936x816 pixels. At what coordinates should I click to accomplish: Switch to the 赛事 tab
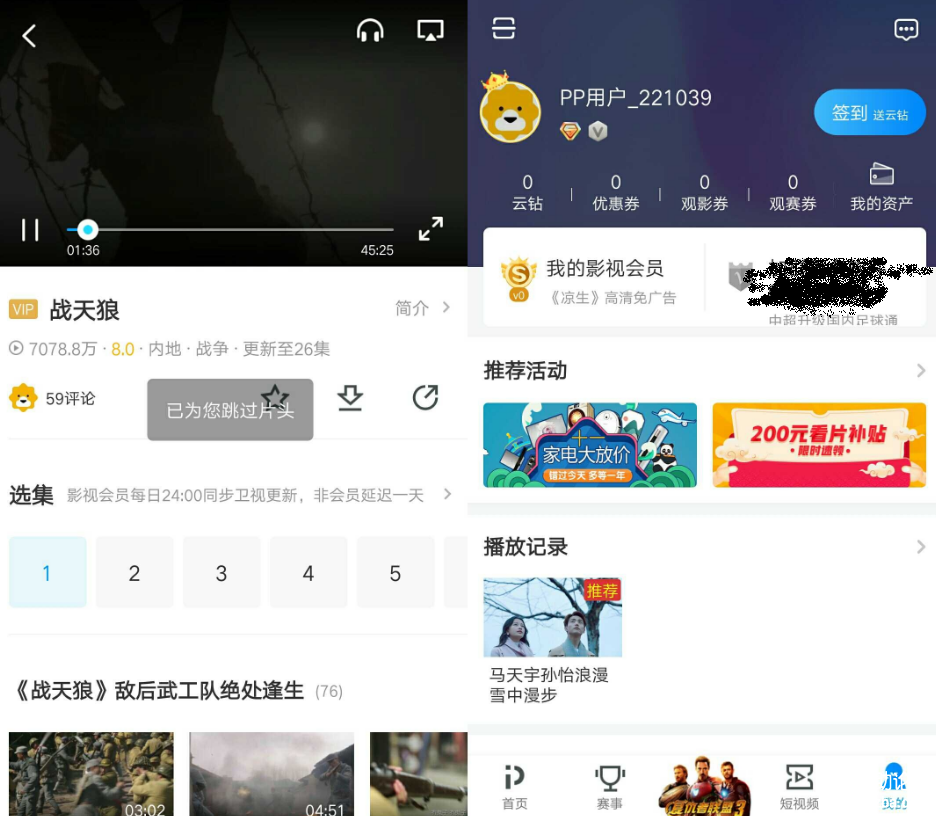point(609,787)
